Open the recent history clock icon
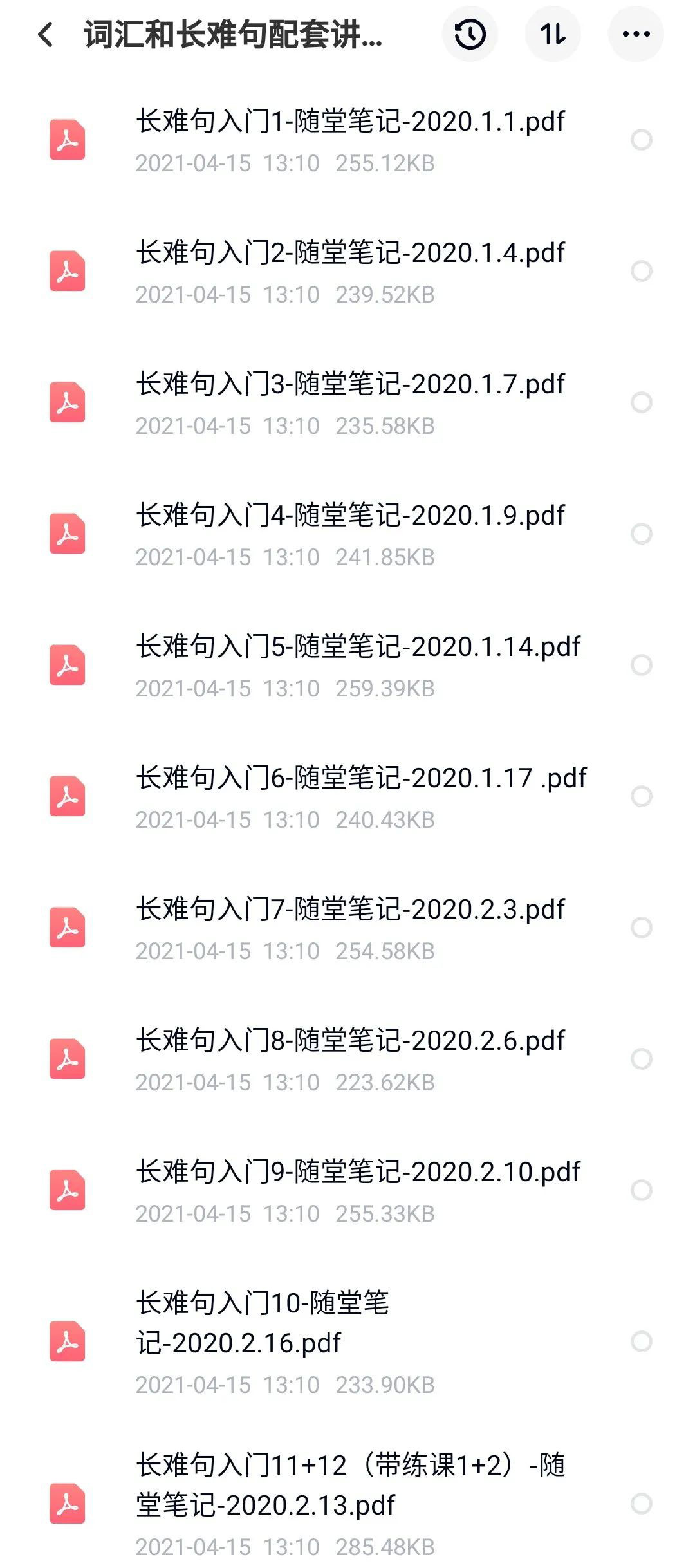This screenshot has height=1568, width=695. pyautogui.click(x=470, y=34)
